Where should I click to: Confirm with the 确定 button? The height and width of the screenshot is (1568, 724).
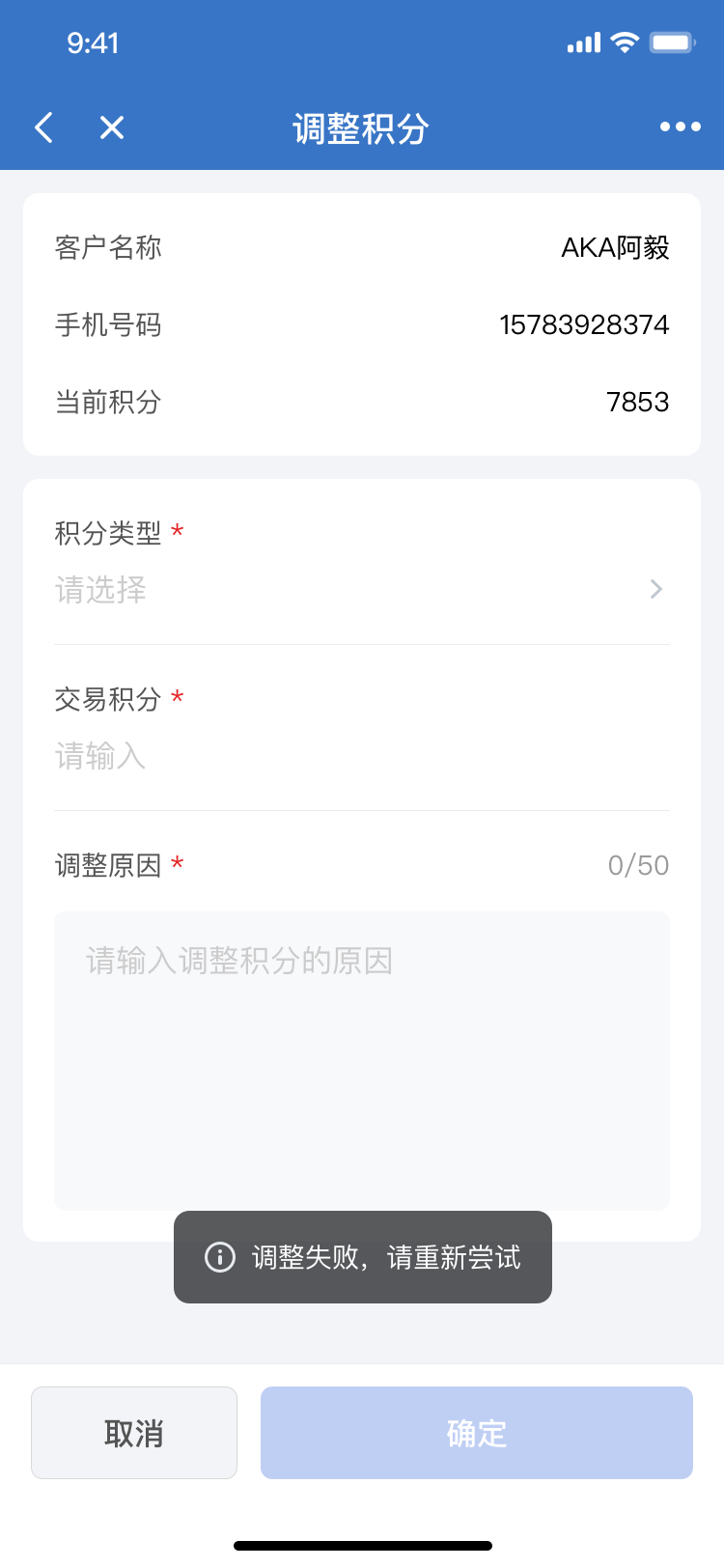tap(477, 1433)
